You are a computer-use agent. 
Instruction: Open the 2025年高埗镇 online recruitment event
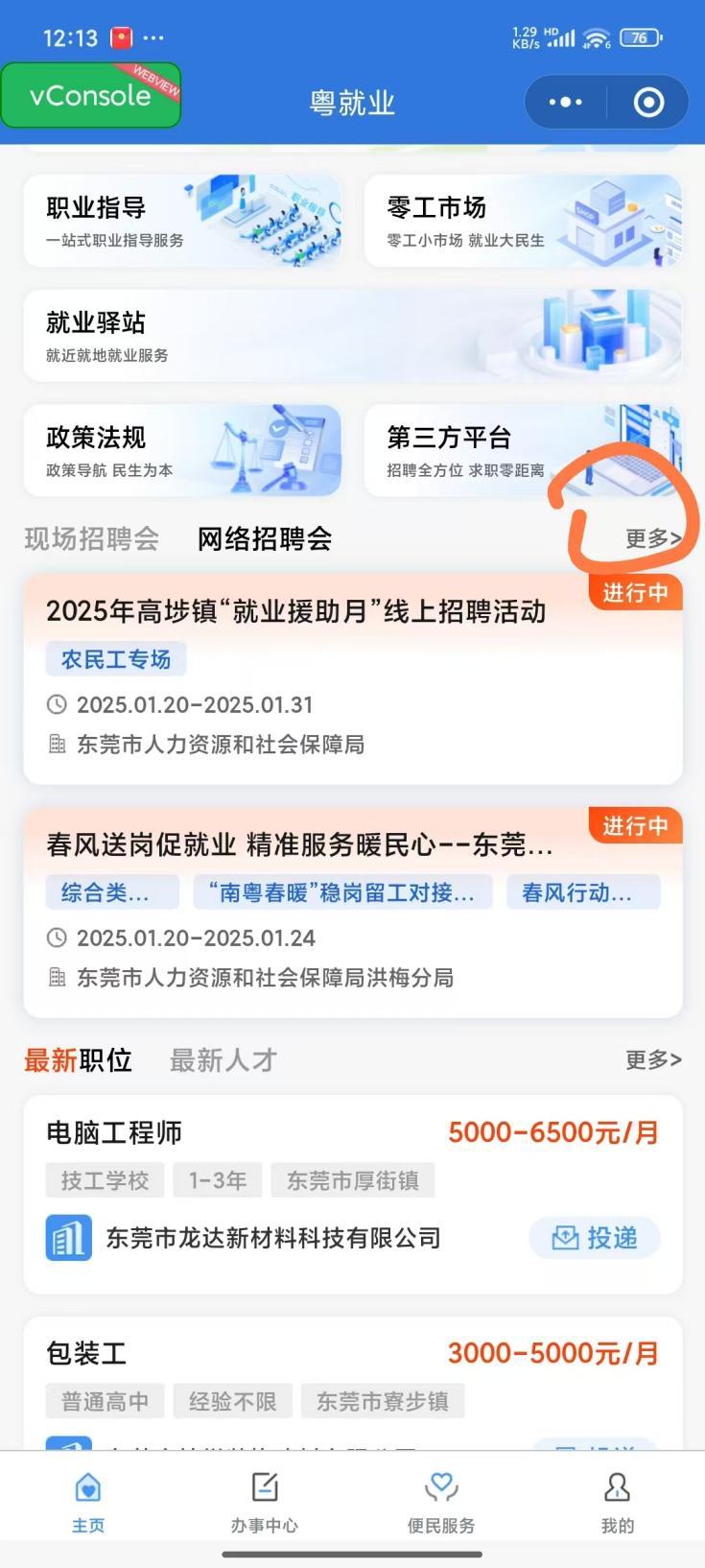coord(352,678)
